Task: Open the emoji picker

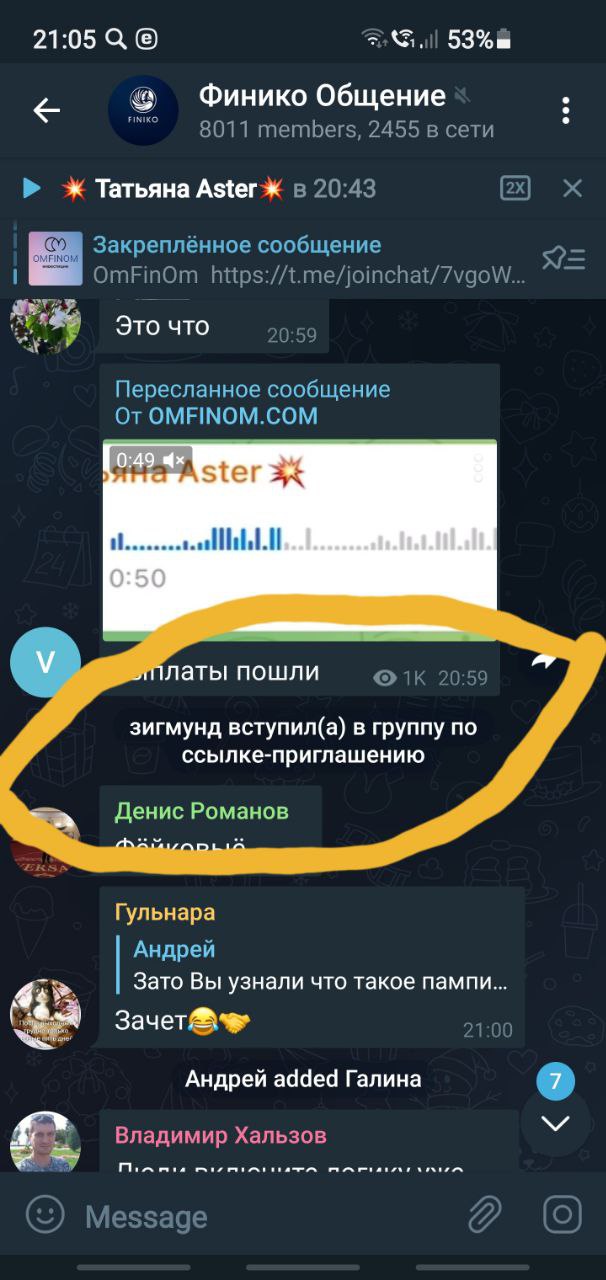Action: click(x=44, y=1216)
